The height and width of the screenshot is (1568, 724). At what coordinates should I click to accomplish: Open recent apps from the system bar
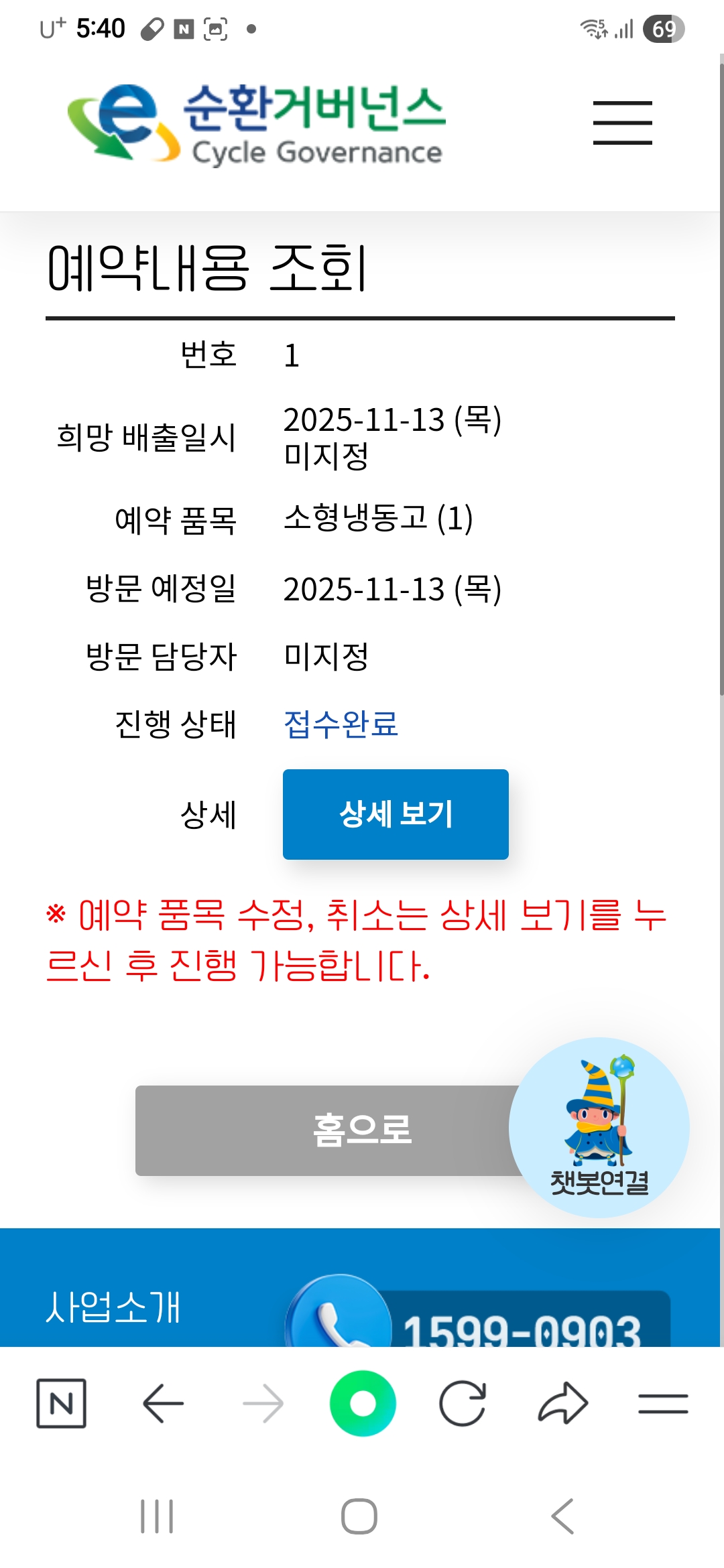coord(157,1516)
